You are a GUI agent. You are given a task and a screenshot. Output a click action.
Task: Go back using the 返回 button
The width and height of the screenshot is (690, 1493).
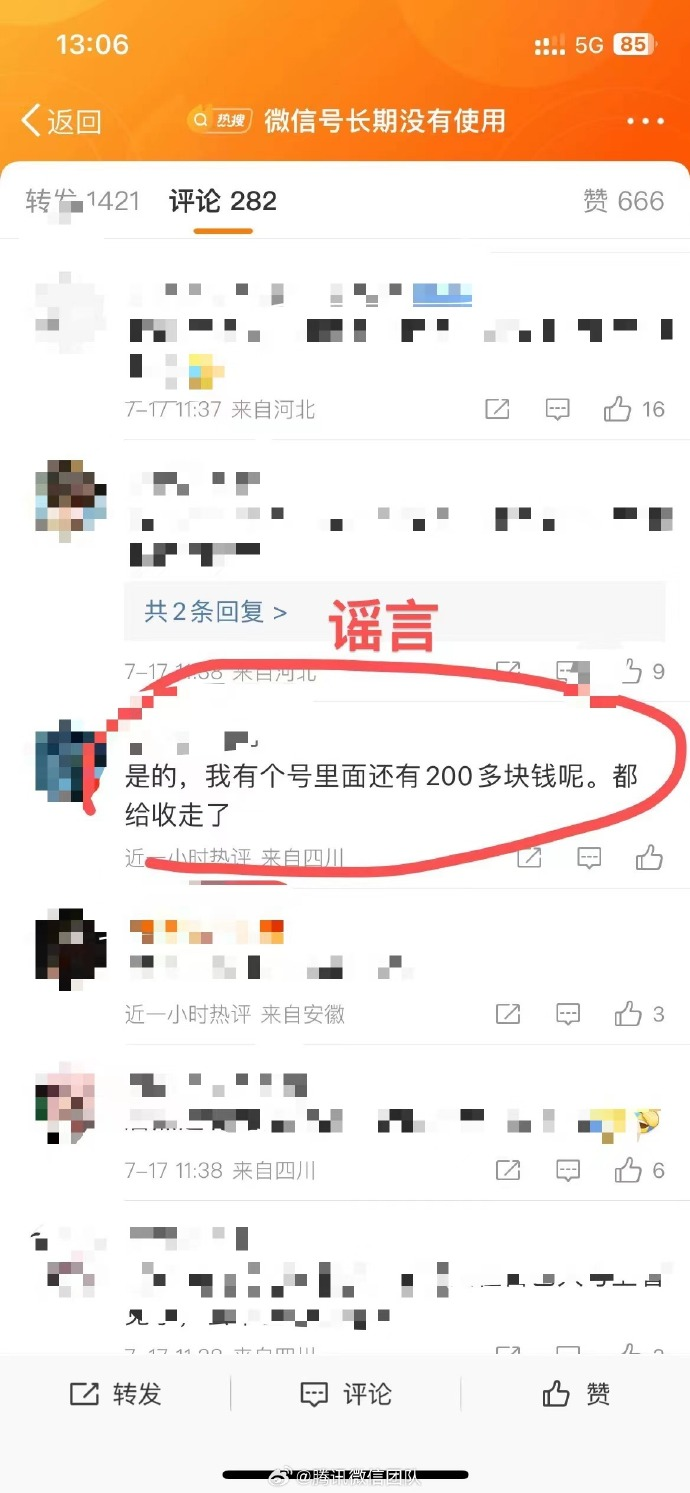[x=62, y=122]
